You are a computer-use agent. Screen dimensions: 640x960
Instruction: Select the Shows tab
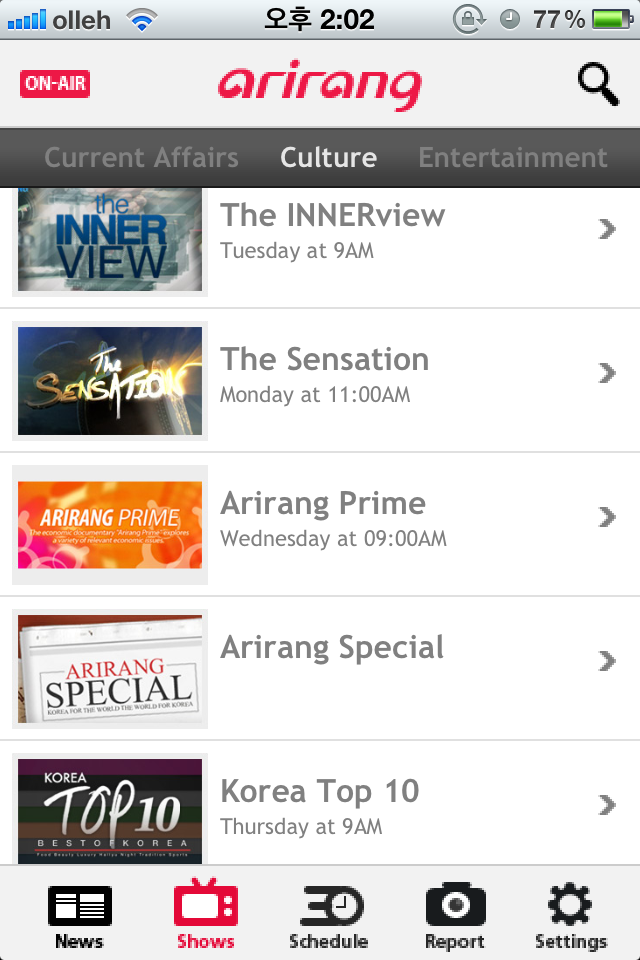(x=205, y=916)
